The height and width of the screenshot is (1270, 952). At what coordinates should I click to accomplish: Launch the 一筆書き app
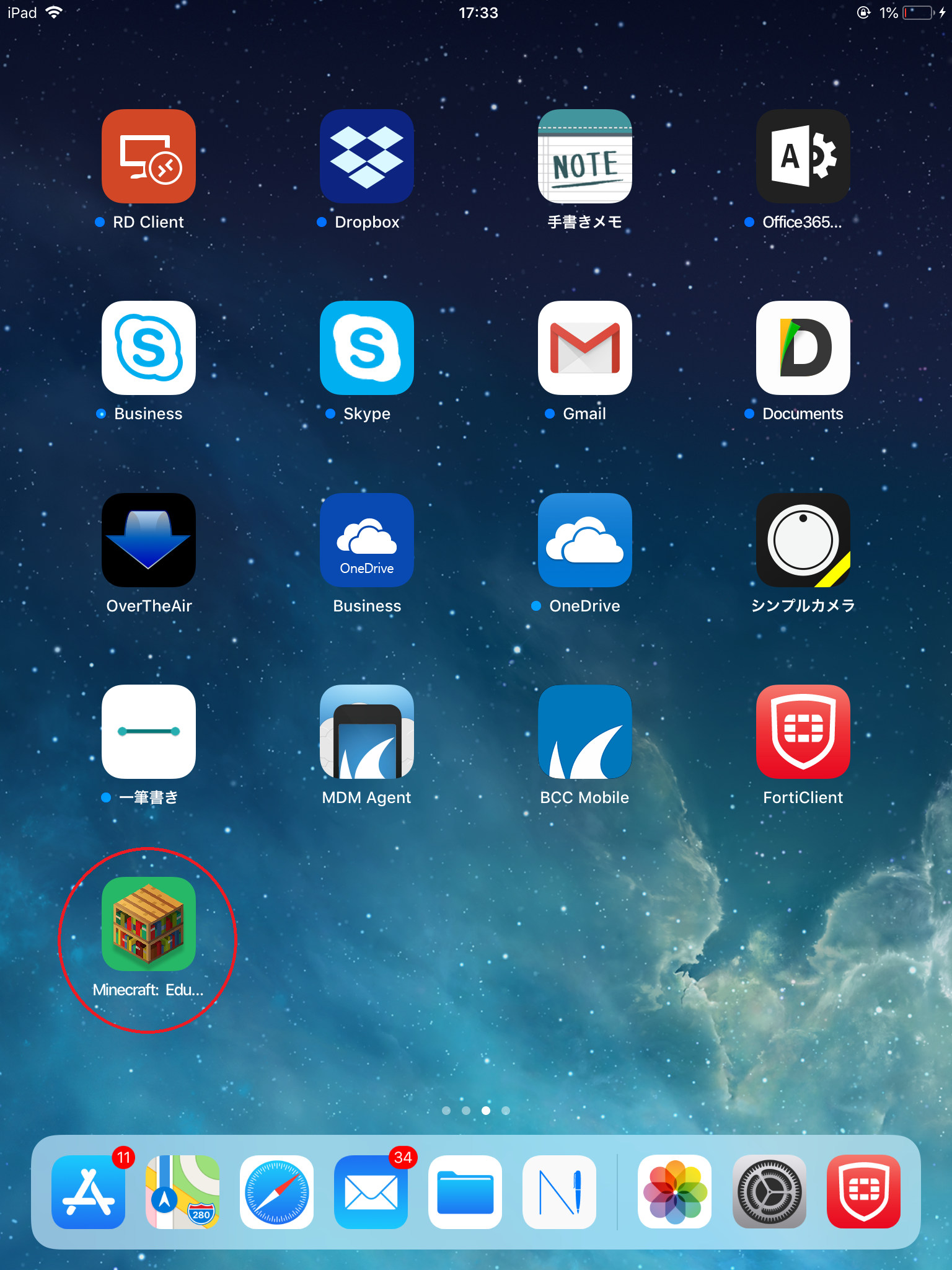[149, 732]
